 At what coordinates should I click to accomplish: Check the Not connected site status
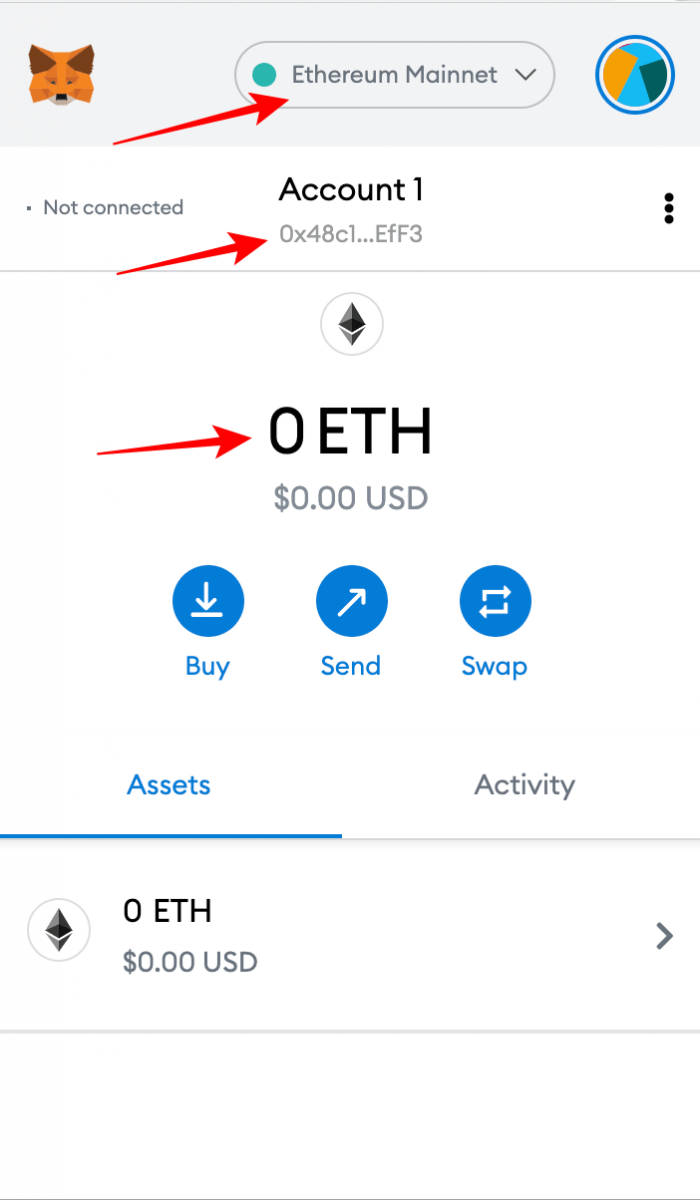coord(106,208)
